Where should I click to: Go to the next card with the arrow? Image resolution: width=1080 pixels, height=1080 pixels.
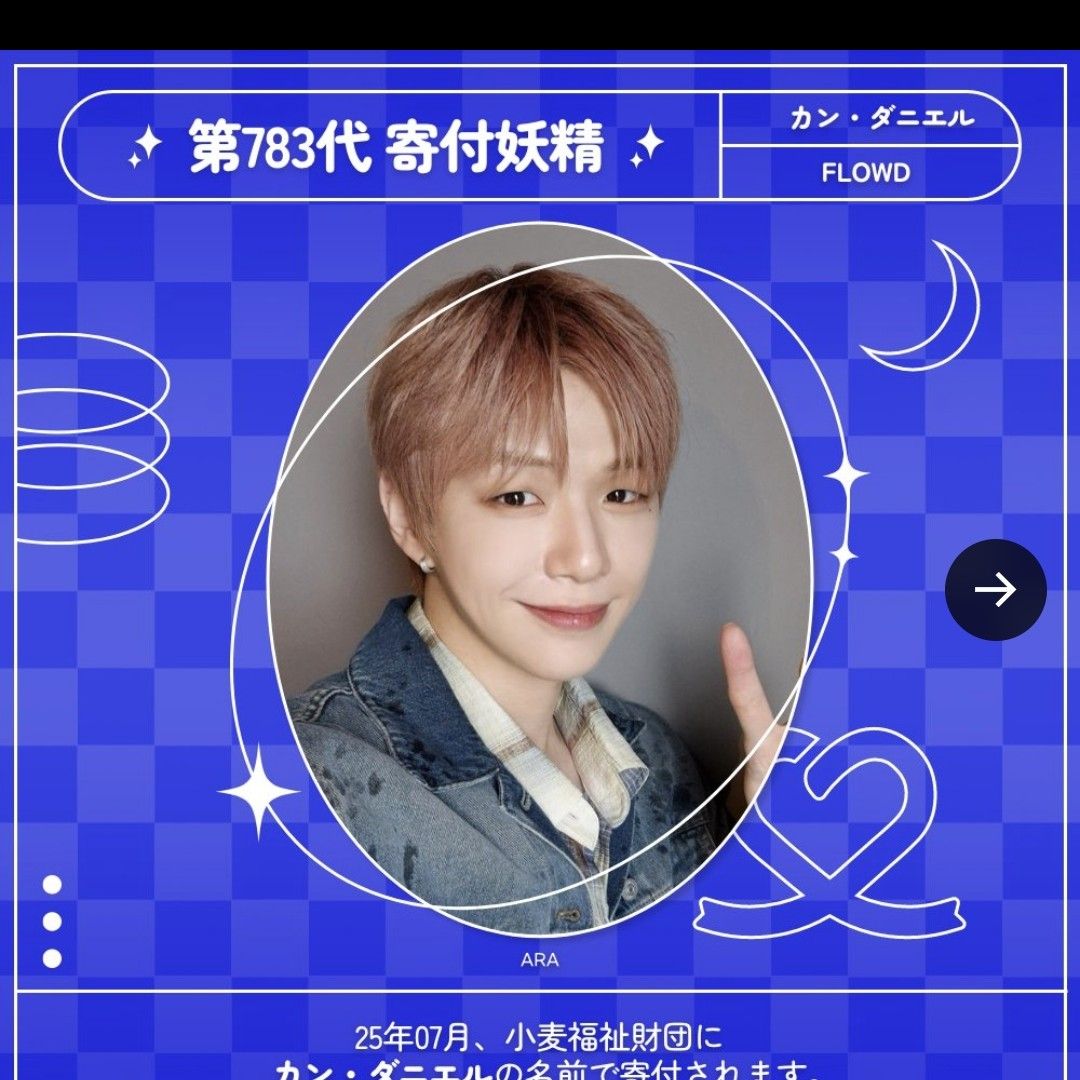pos(995,590)
